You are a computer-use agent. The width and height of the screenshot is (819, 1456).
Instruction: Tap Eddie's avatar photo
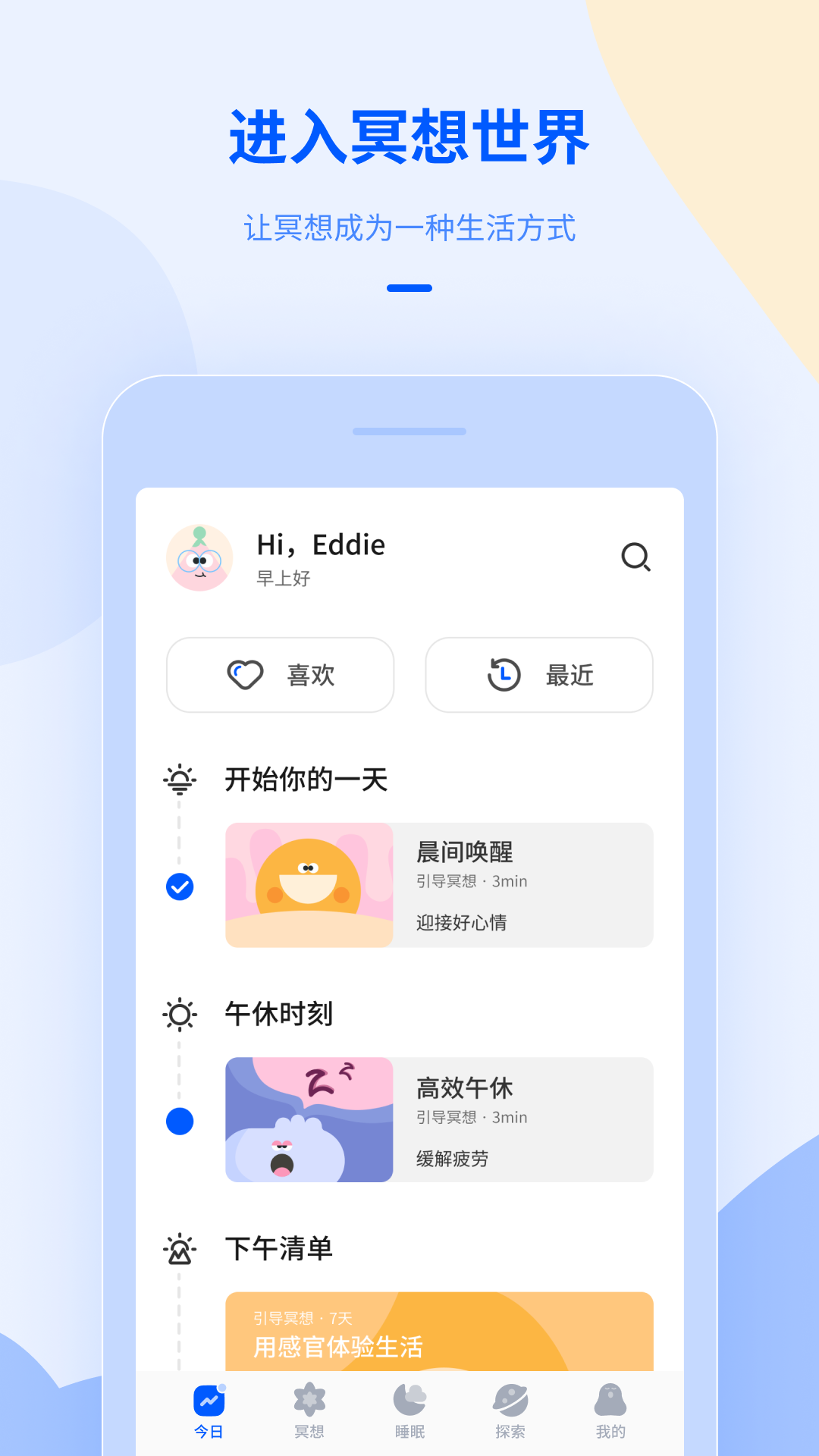pos(199,557)
